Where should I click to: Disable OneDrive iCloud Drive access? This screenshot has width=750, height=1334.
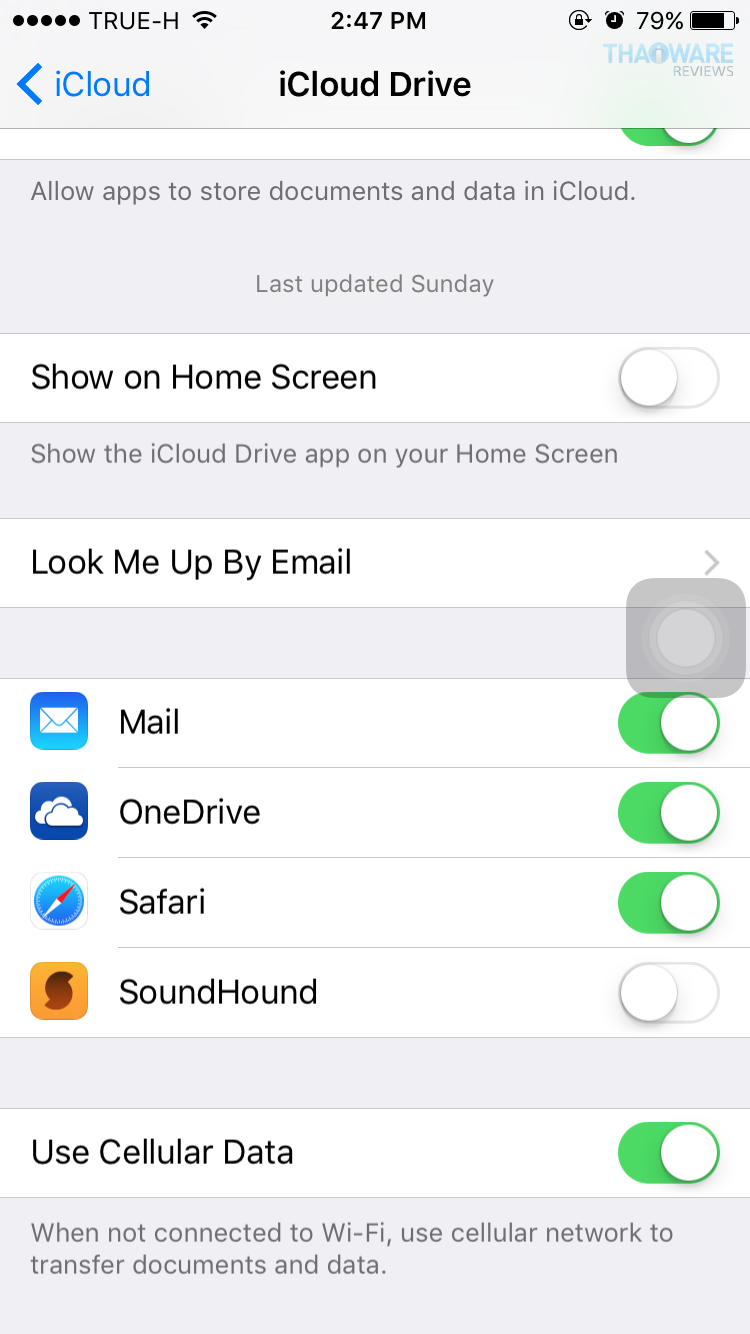(668, 813)
